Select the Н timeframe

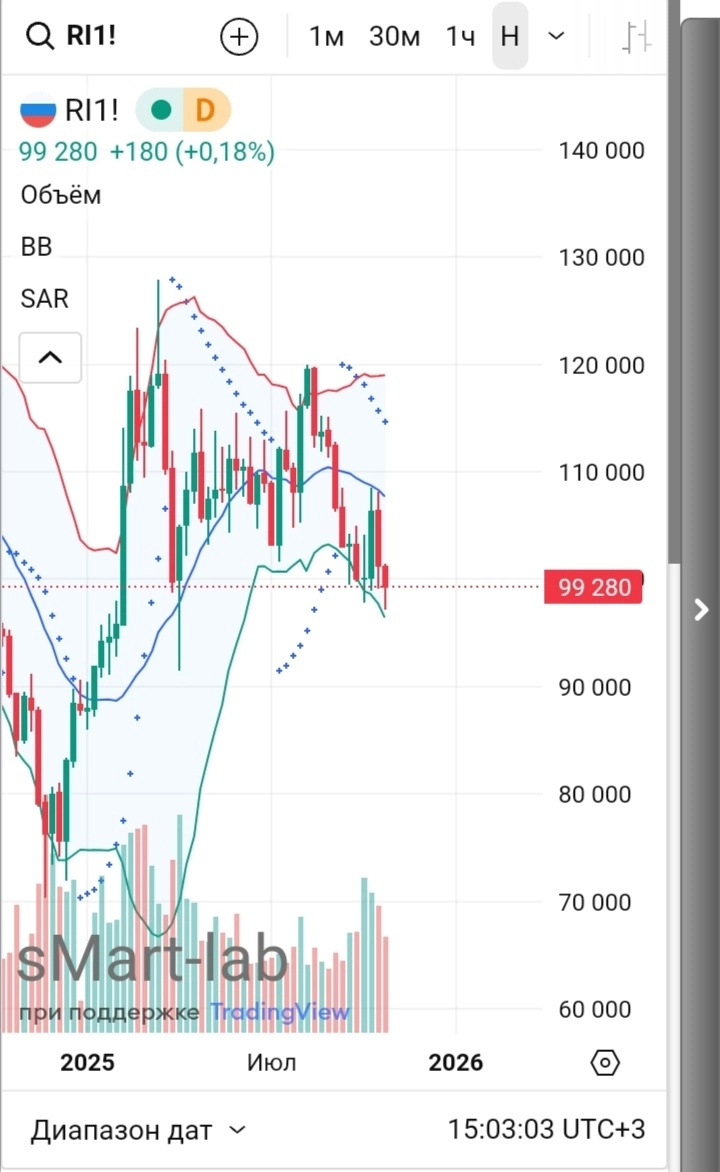point(510,37)
